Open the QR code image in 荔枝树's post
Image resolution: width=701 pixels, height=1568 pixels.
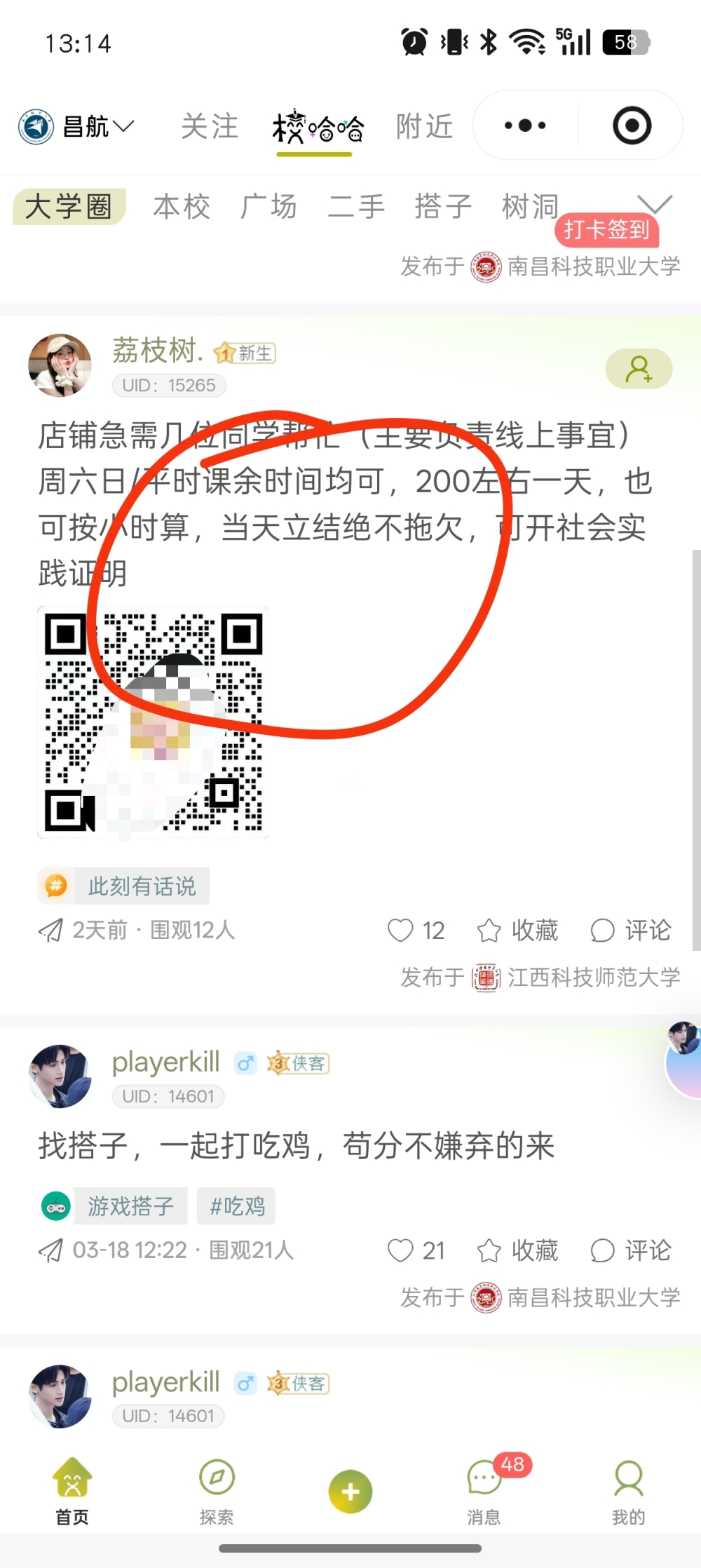pyautogui.click(x=153, y=722)
